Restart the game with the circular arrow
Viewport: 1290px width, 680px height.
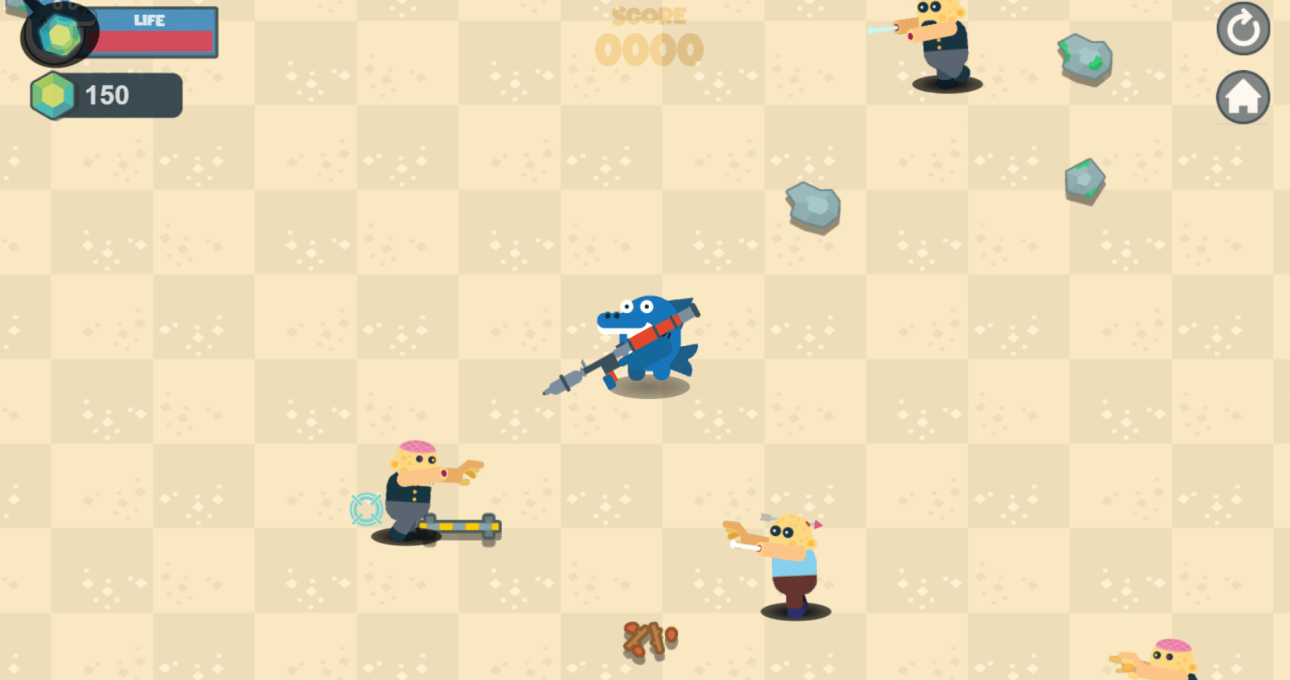1243,30
